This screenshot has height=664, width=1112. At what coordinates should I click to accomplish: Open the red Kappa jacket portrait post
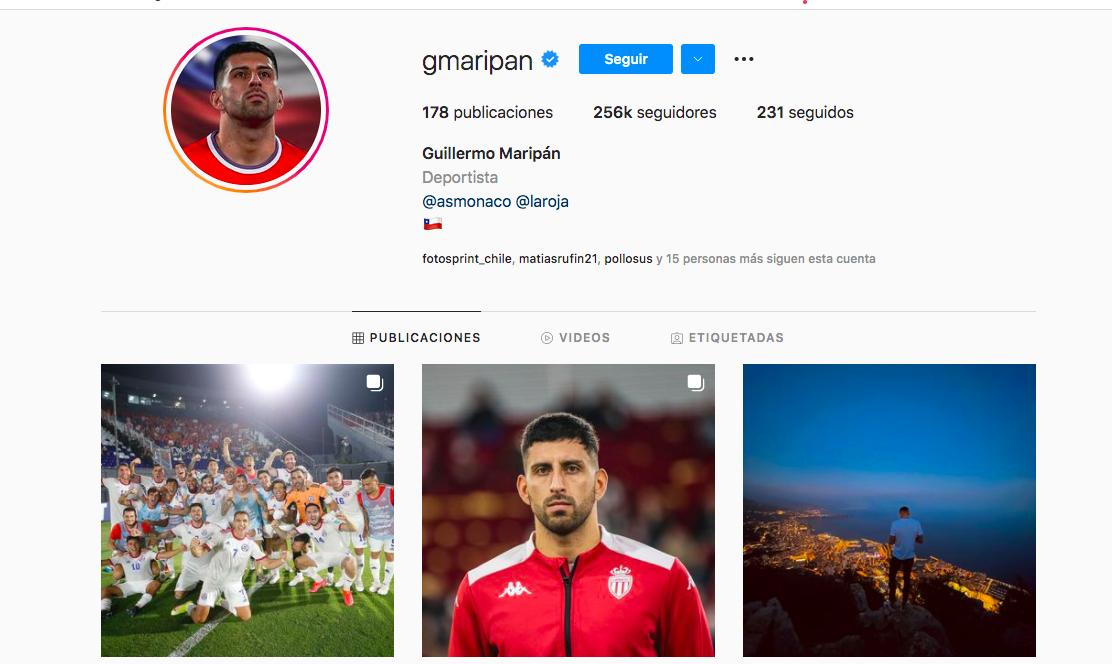(568, 510)
